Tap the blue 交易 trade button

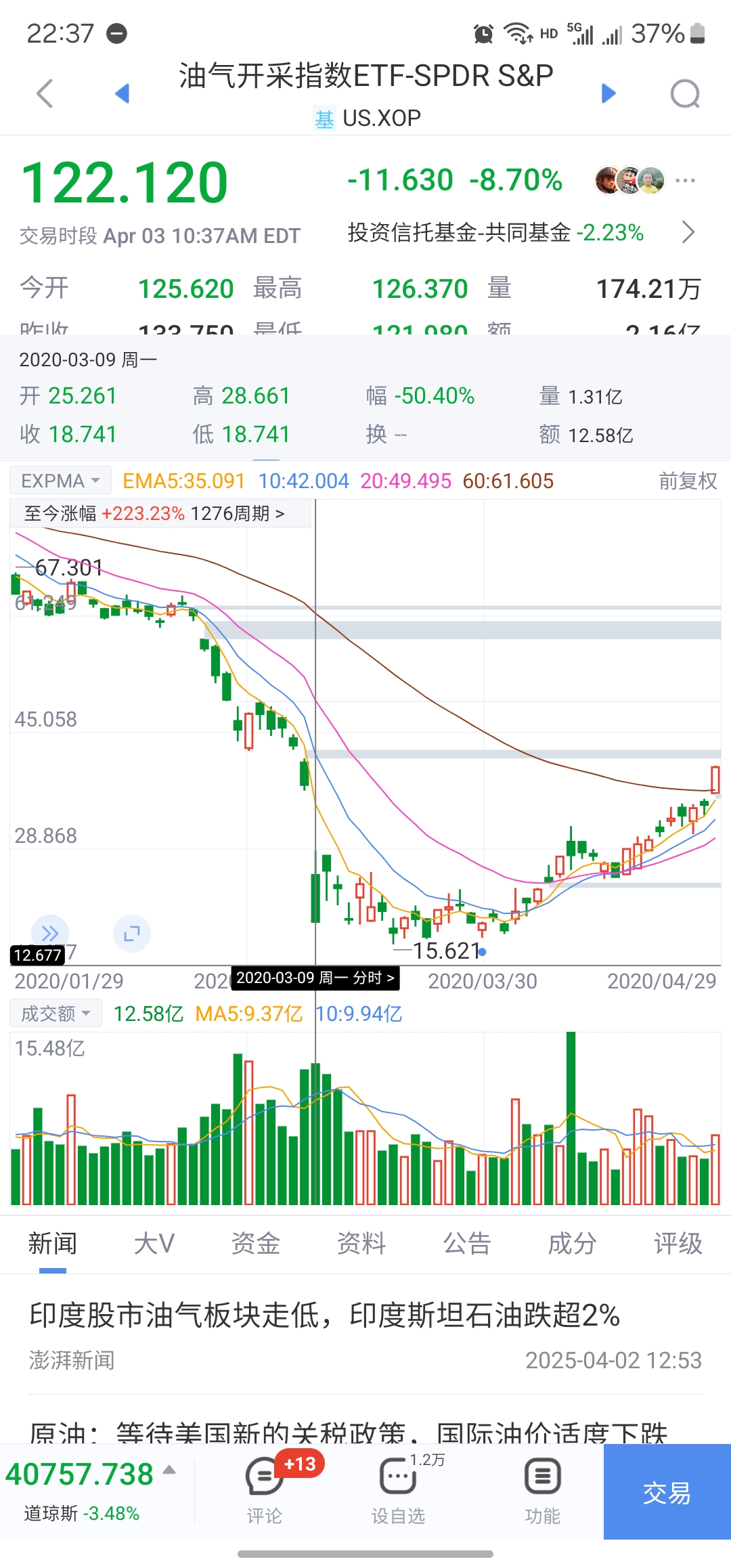click(667, 1492)
